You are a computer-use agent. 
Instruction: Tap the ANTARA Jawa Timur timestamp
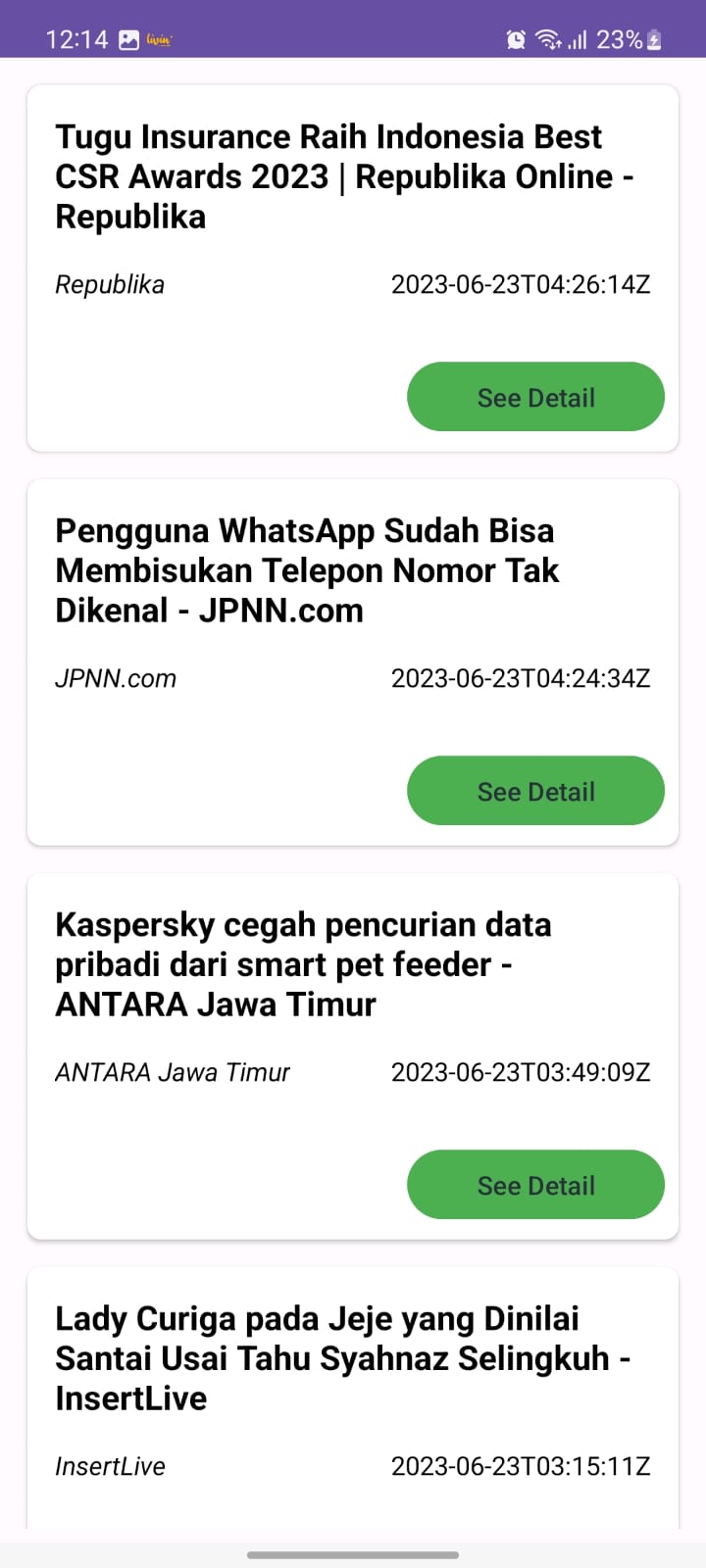(x=521, y=1072)
